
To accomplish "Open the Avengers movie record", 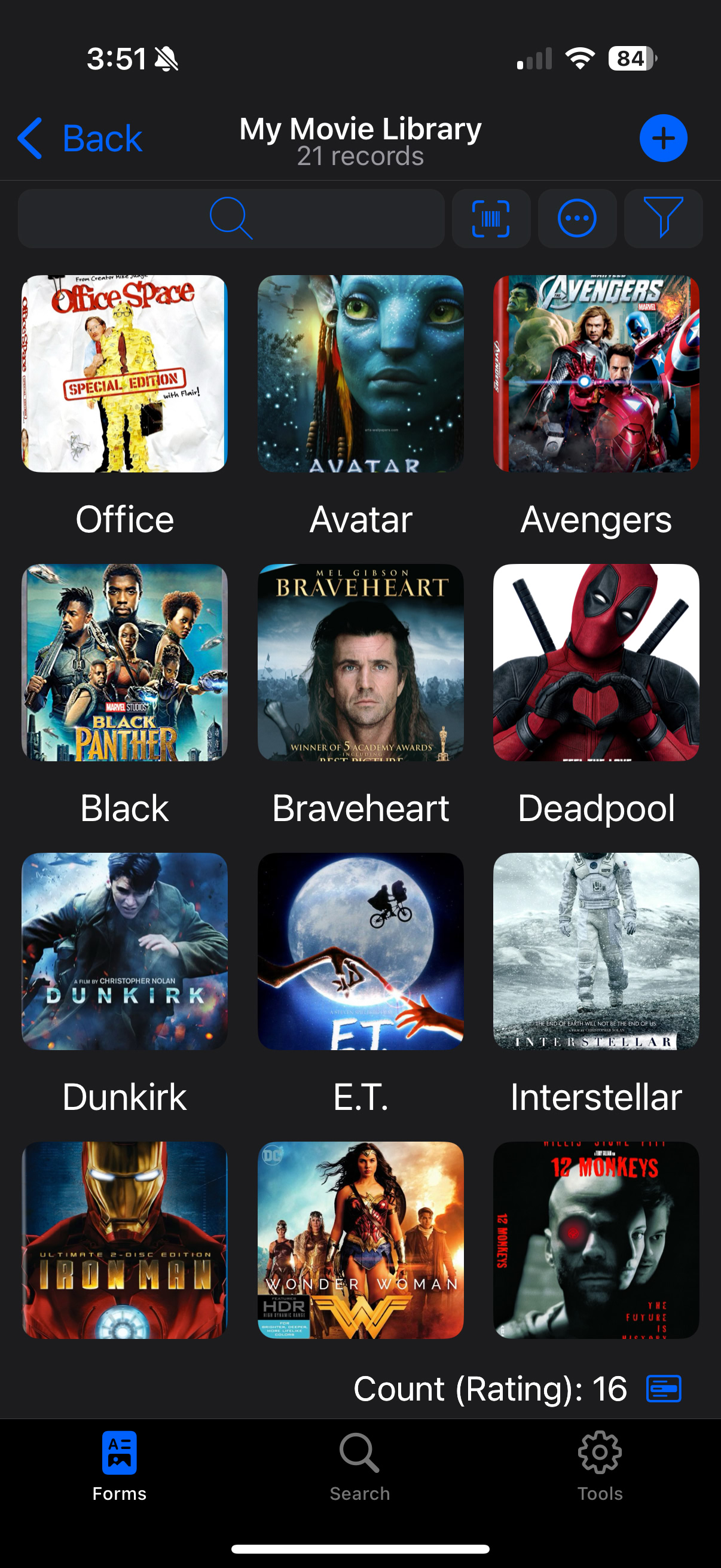I will coord(595,374).
